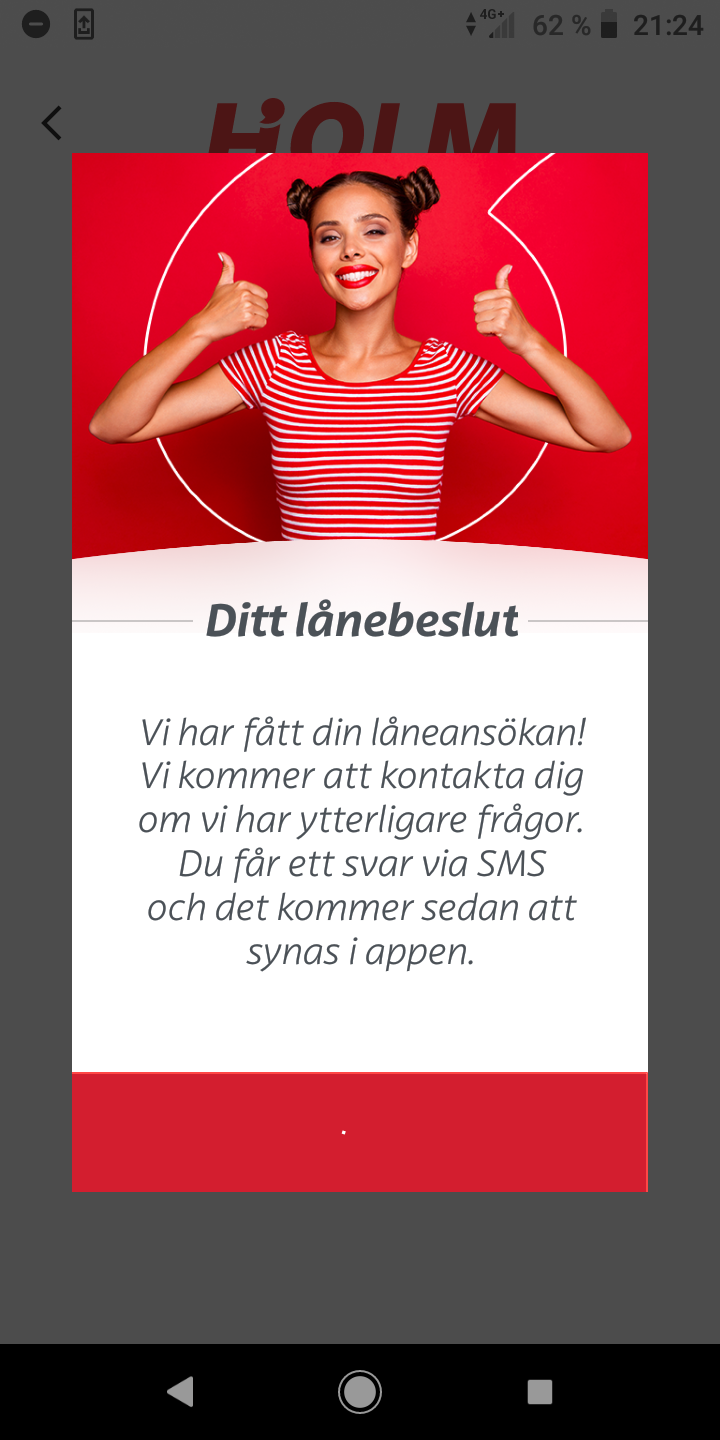Tap the system back button
Viewport: 720px width, 1440px height.
tap(180, 1392)
